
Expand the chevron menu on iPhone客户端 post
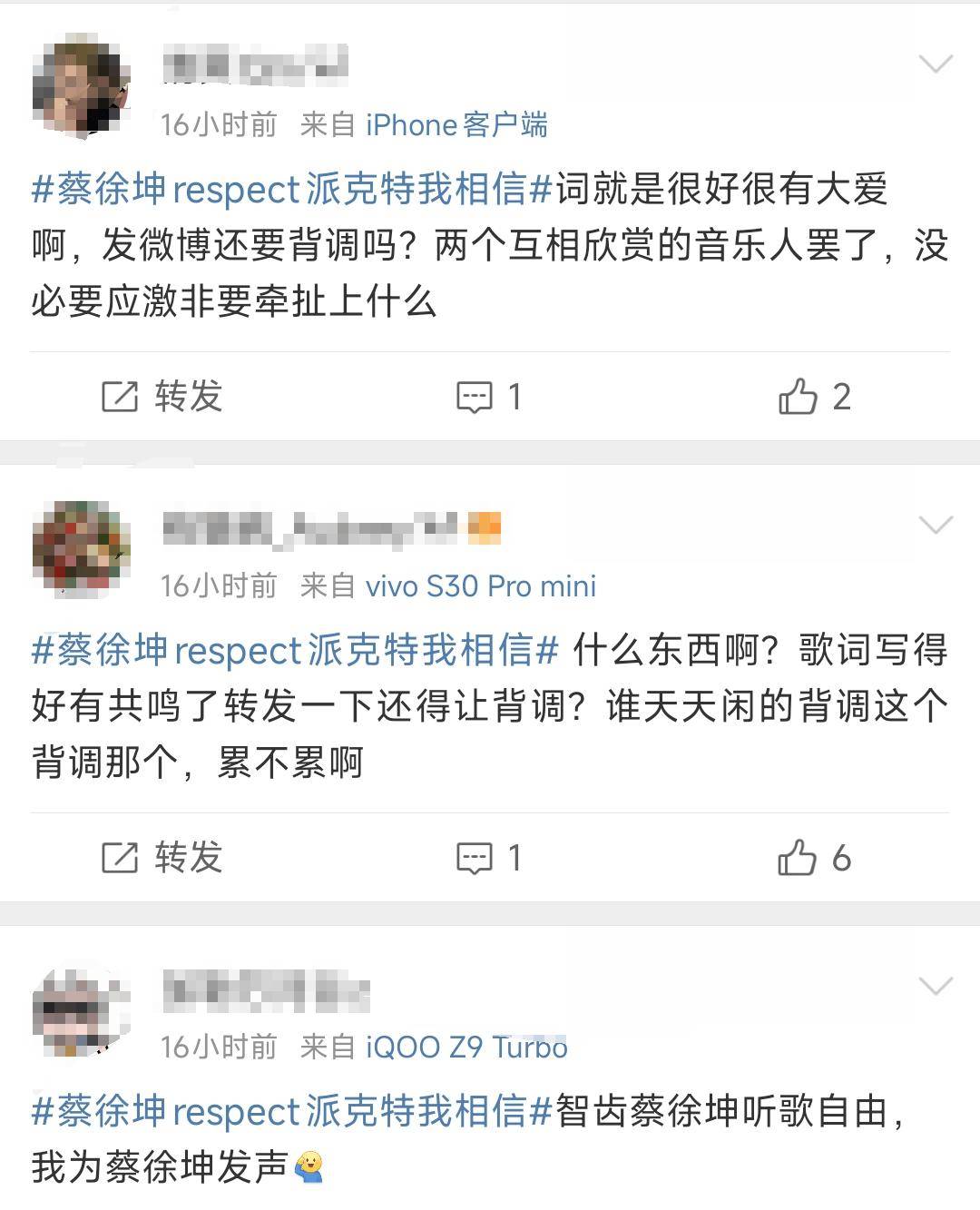[x=935, y=64]
